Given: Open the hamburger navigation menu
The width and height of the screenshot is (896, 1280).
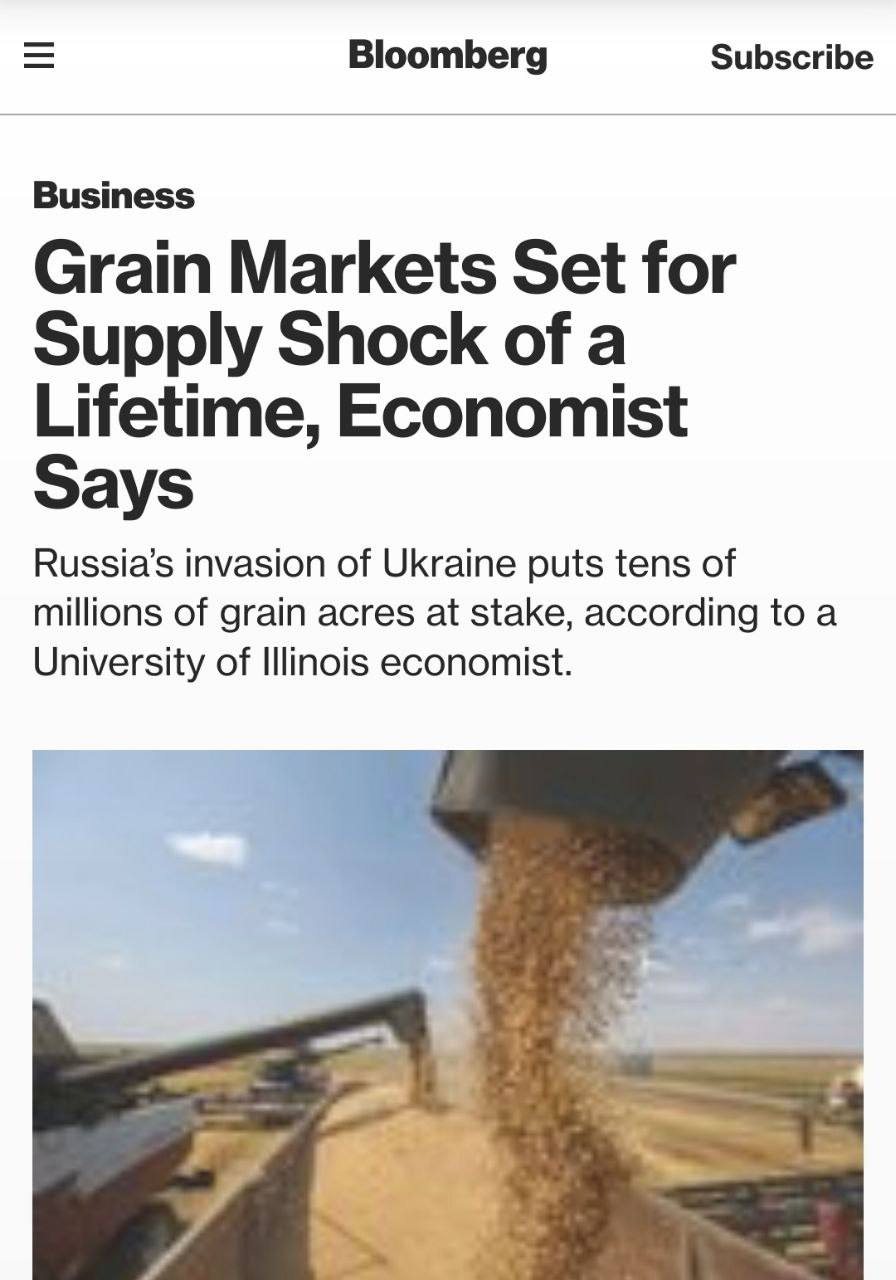Looking at the screenshot, I should 39,56.
